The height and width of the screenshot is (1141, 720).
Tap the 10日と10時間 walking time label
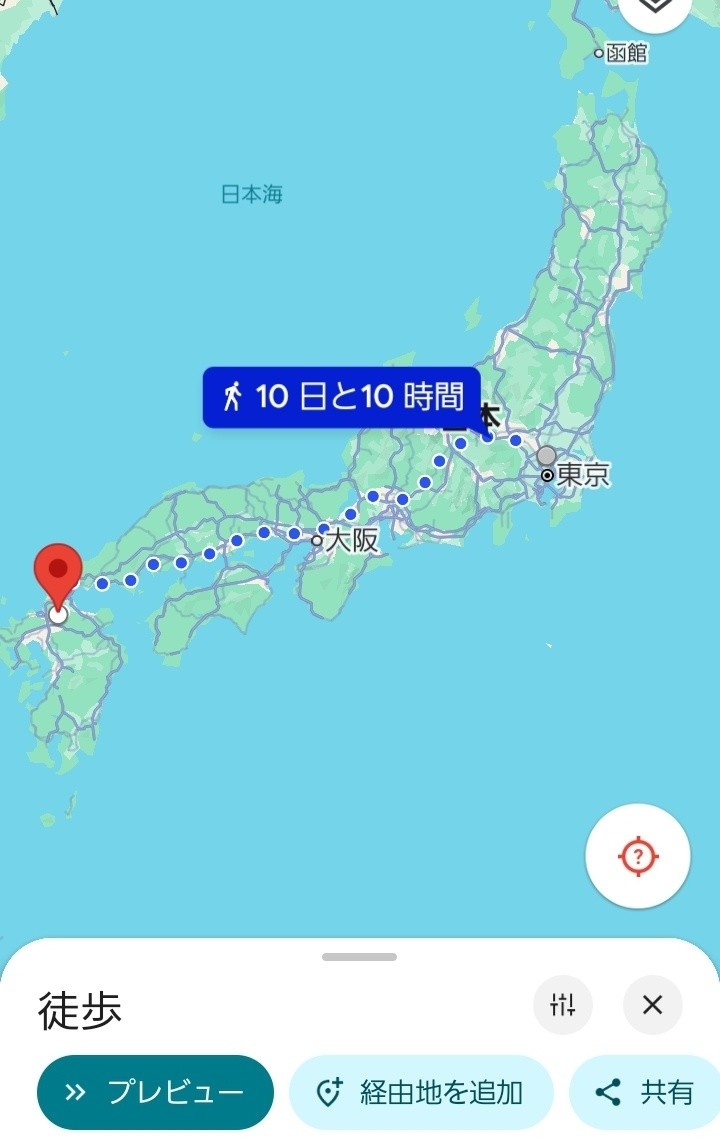342,397
